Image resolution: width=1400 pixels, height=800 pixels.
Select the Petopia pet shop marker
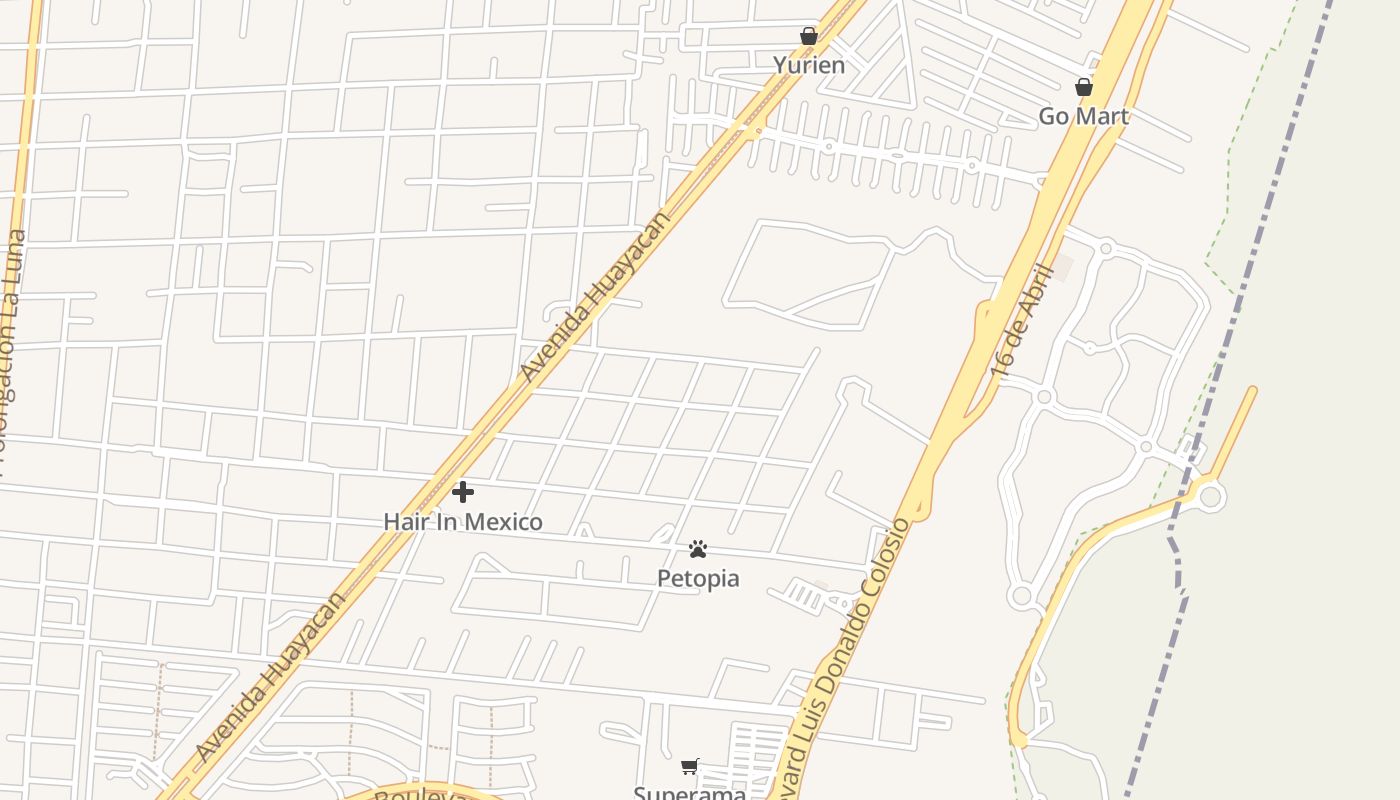tap(698, 549)
